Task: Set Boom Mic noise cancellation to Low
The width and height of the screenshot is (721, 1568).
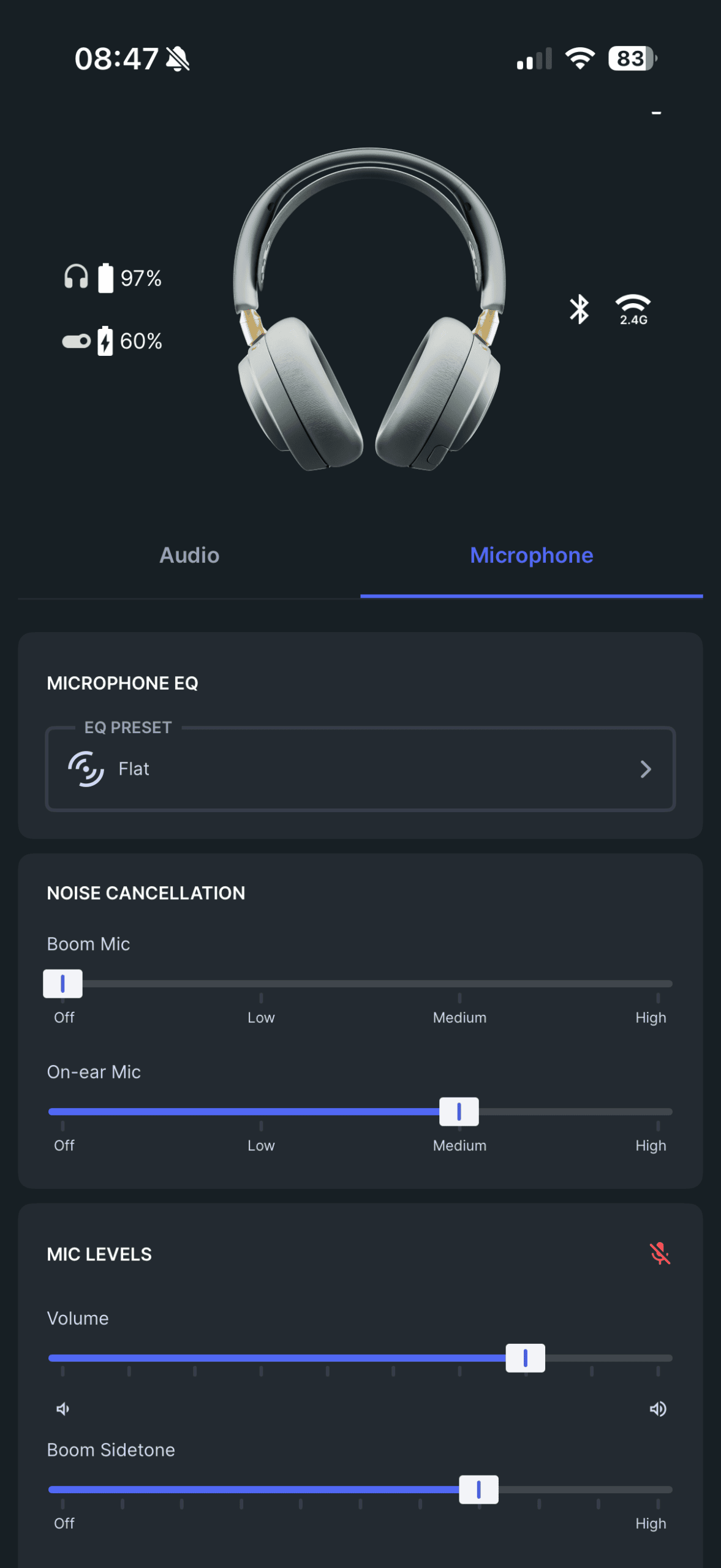Action: point(261,984)
